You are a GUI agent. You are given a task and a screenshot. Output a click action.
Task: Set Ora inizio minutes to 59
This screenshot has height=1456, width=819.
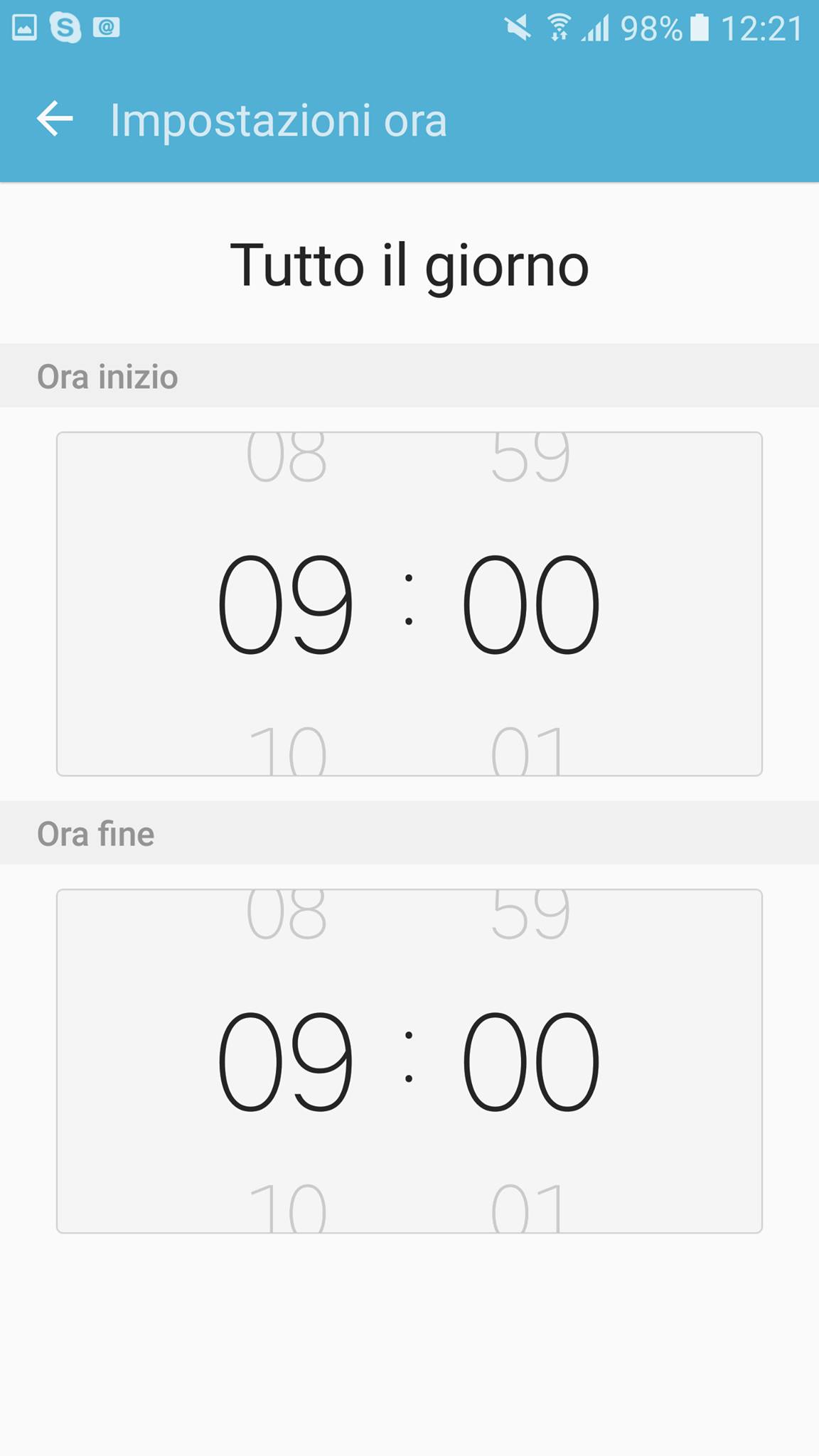(x=530, y=457)
